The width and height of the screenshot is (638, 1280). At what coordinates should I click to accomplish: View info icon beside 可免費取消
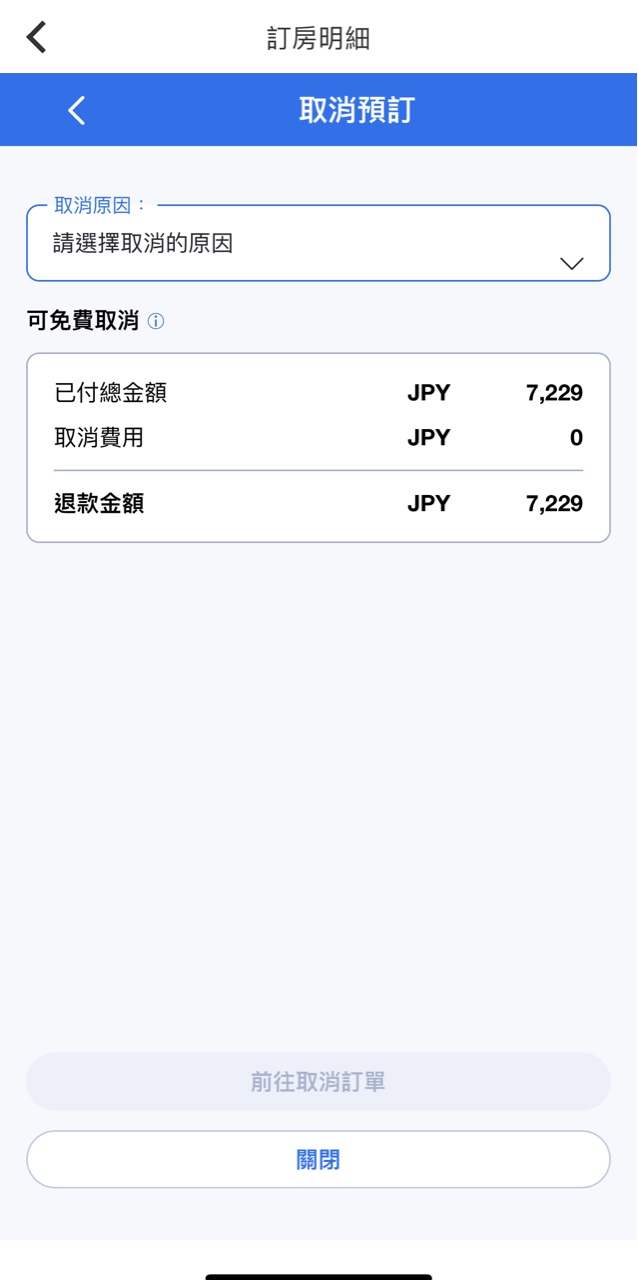tap(156, 322)
